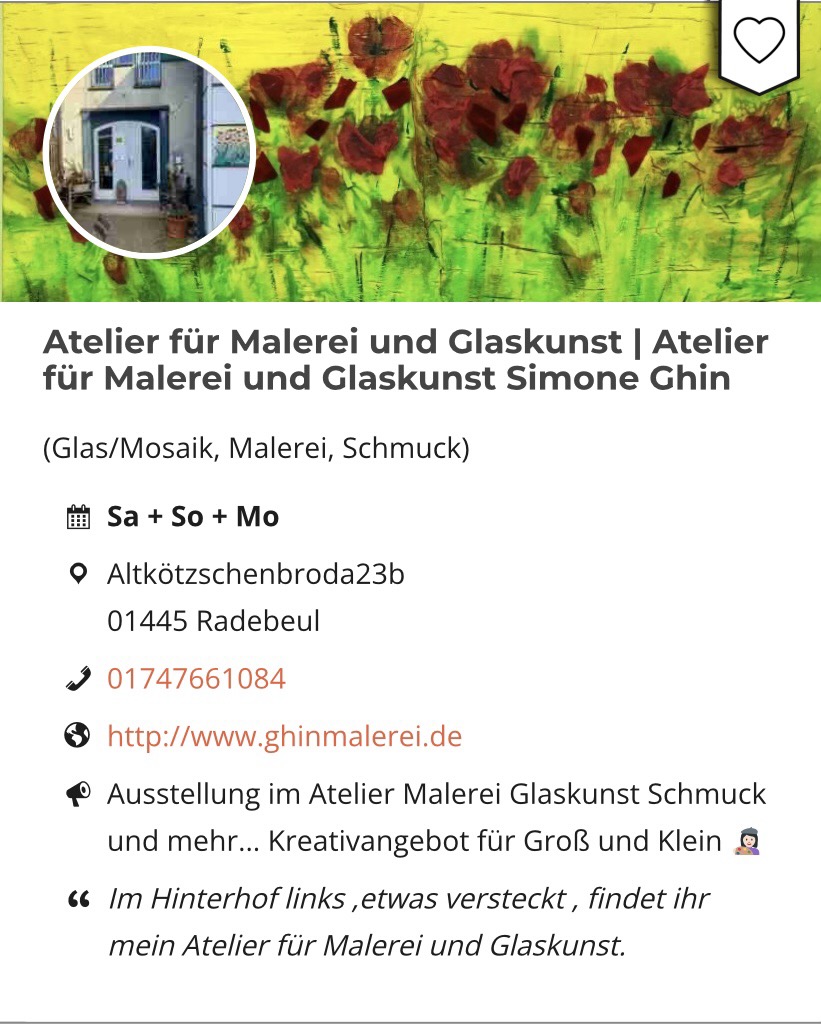This screenshot has width=821, height=1025.
Task: Open the website www.ghinmalerei.de
Action: click(x=284, y=737)
